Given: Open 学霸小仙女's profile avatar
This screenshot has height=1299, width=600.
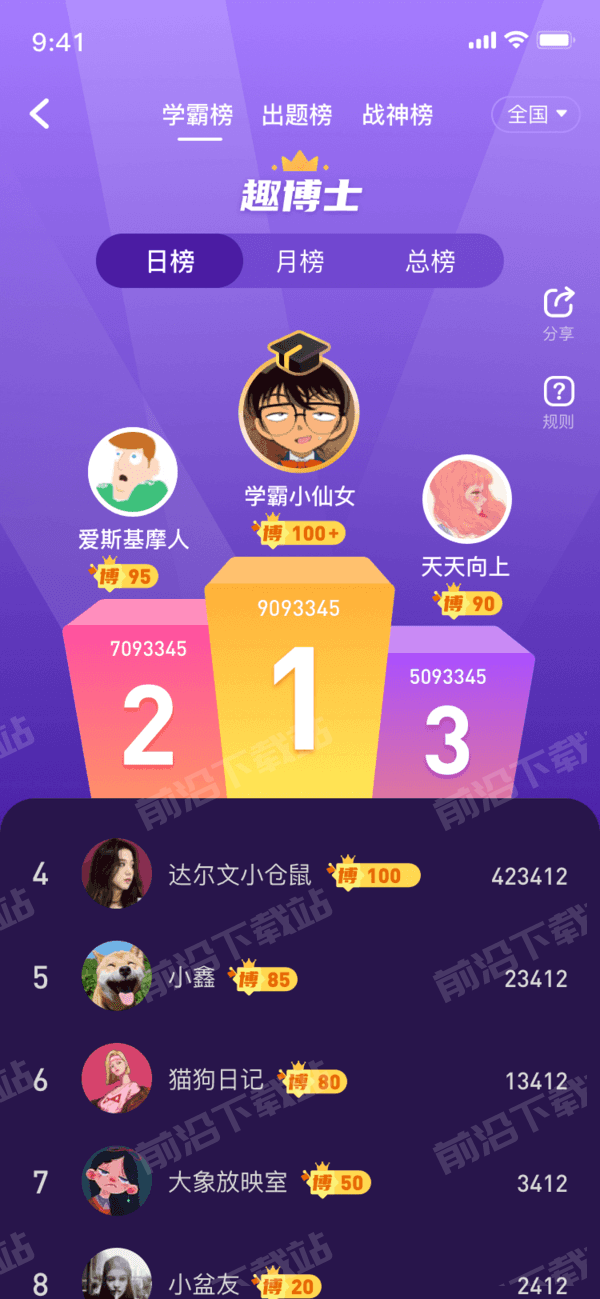Looking at the screenshot, I should click(298, 411).
